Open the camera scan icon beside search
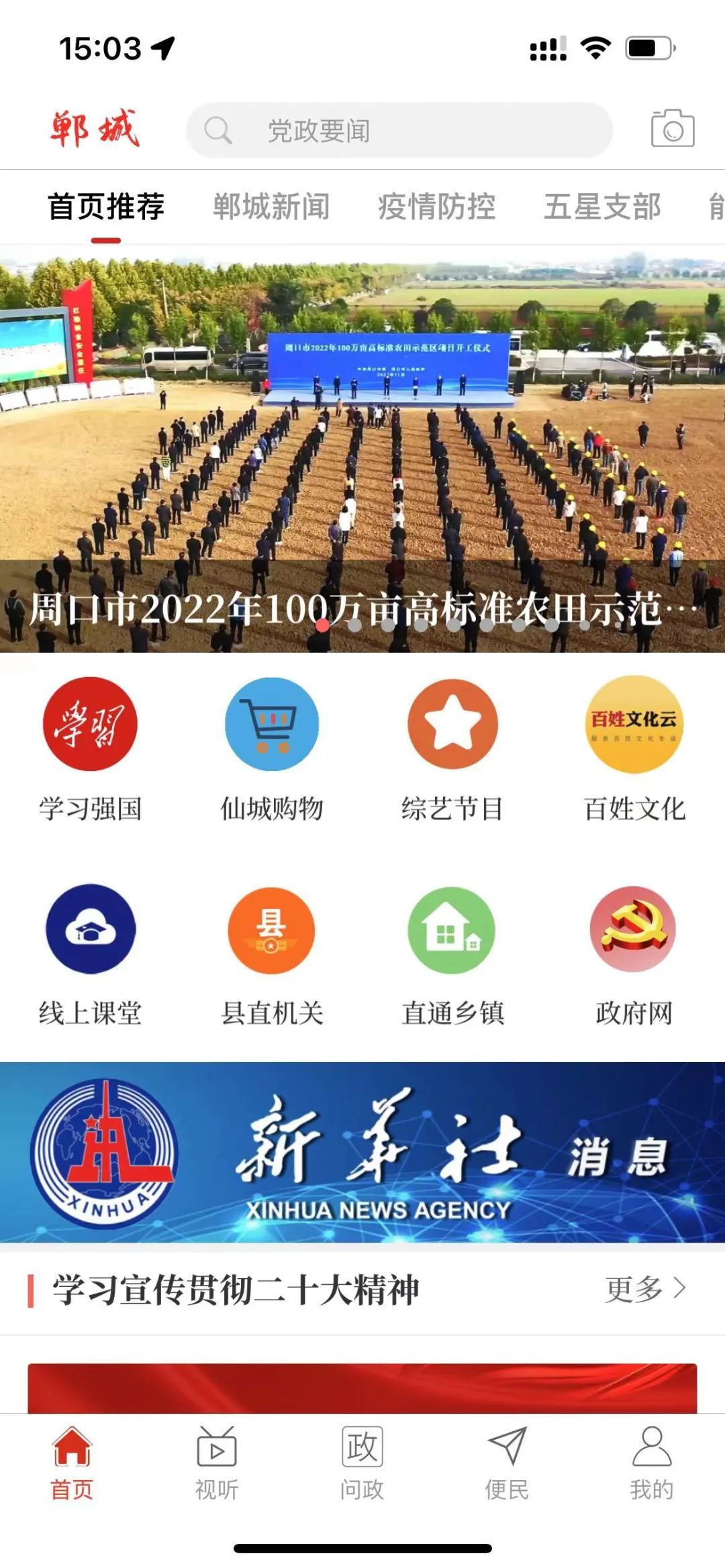 click(671, 129)
